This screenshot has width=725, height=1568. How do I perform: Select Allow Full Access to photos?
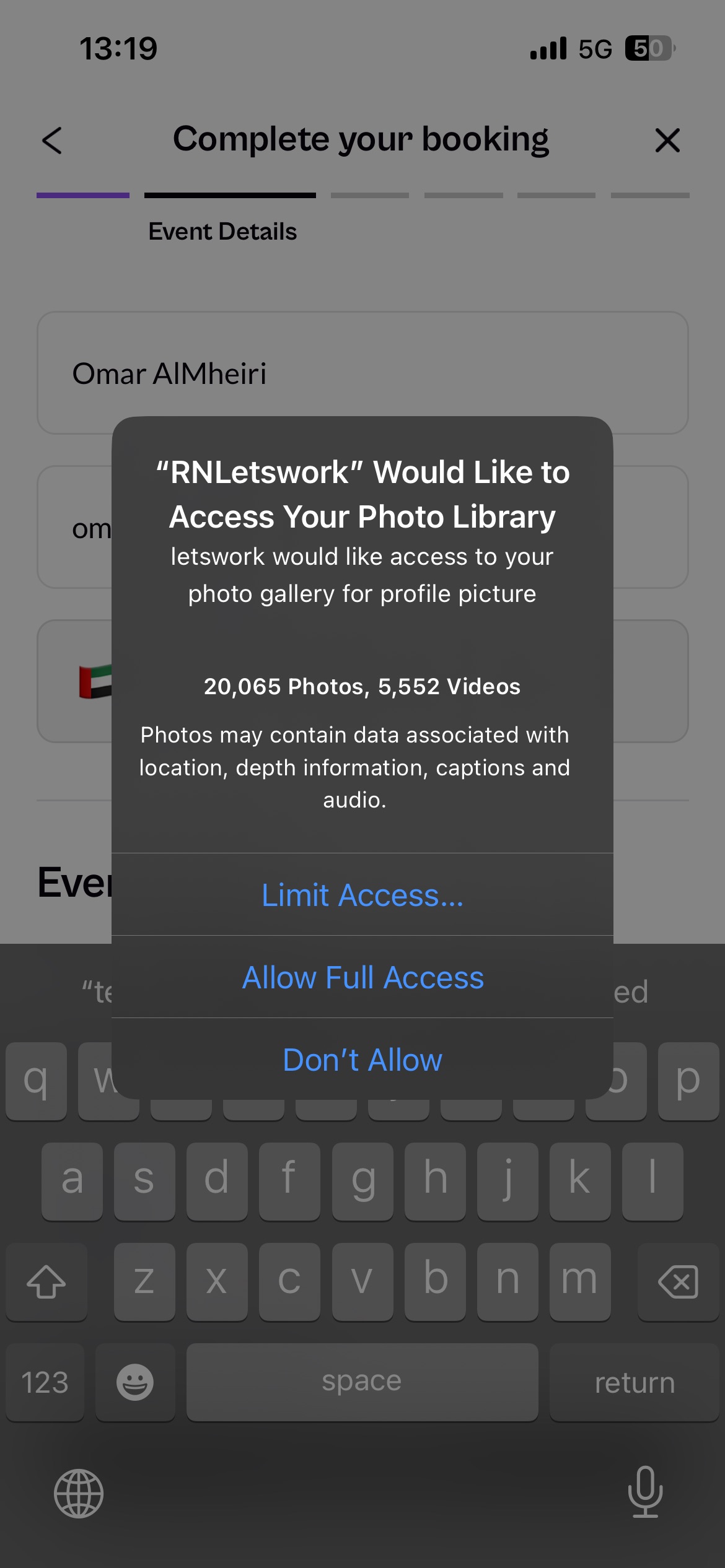point(362,977)
